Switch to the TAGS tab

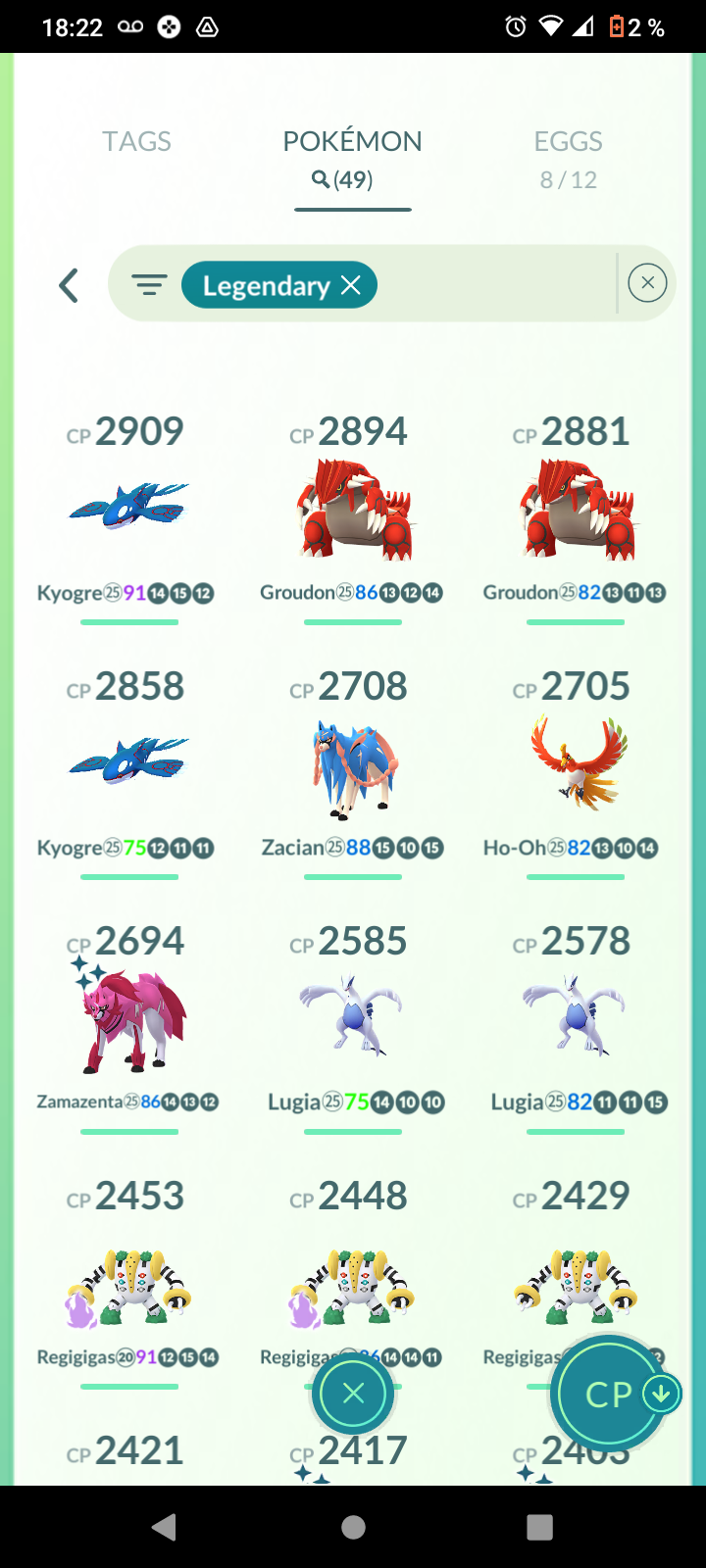click(136, 142)
